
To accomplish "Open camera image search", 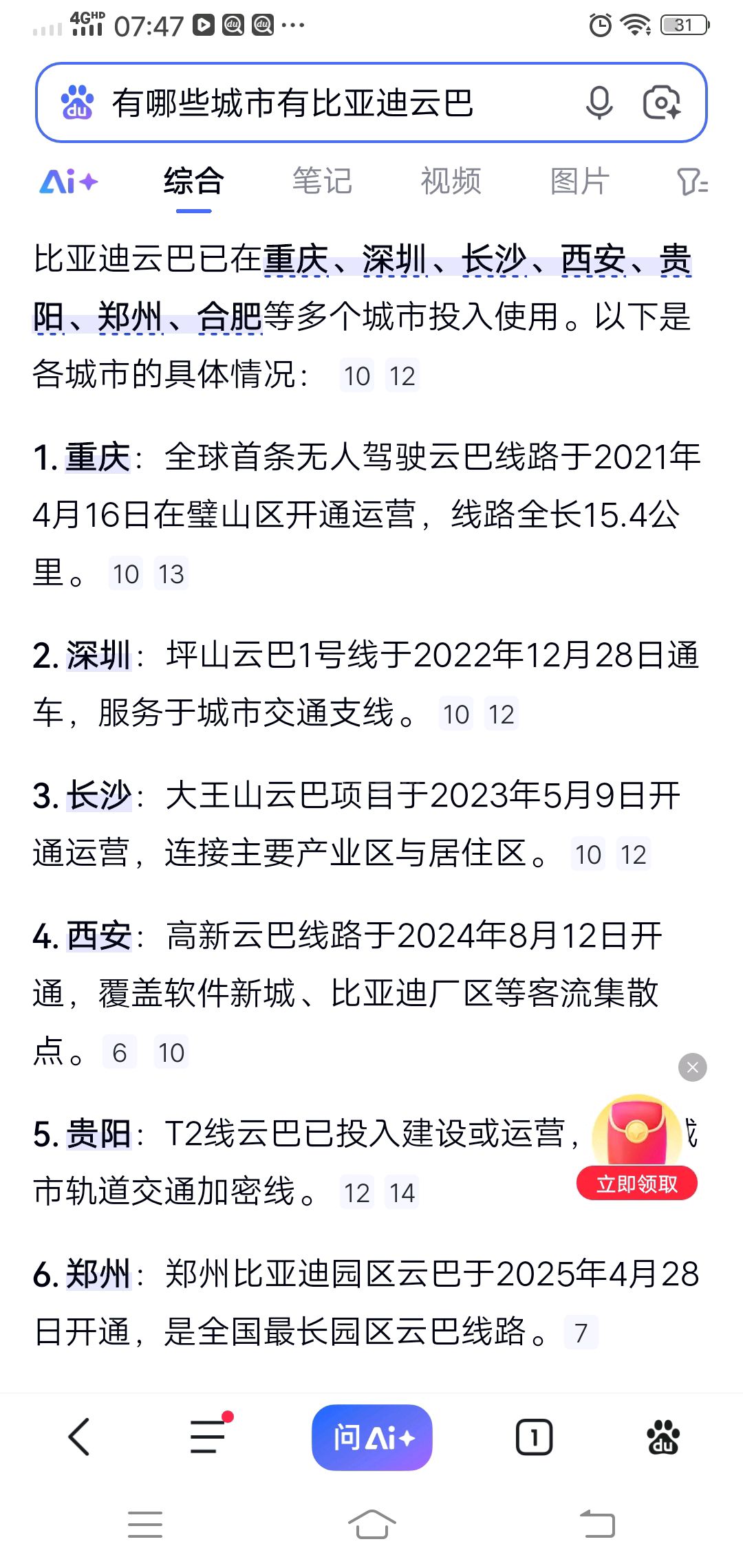I will click(x=661, y=103).
